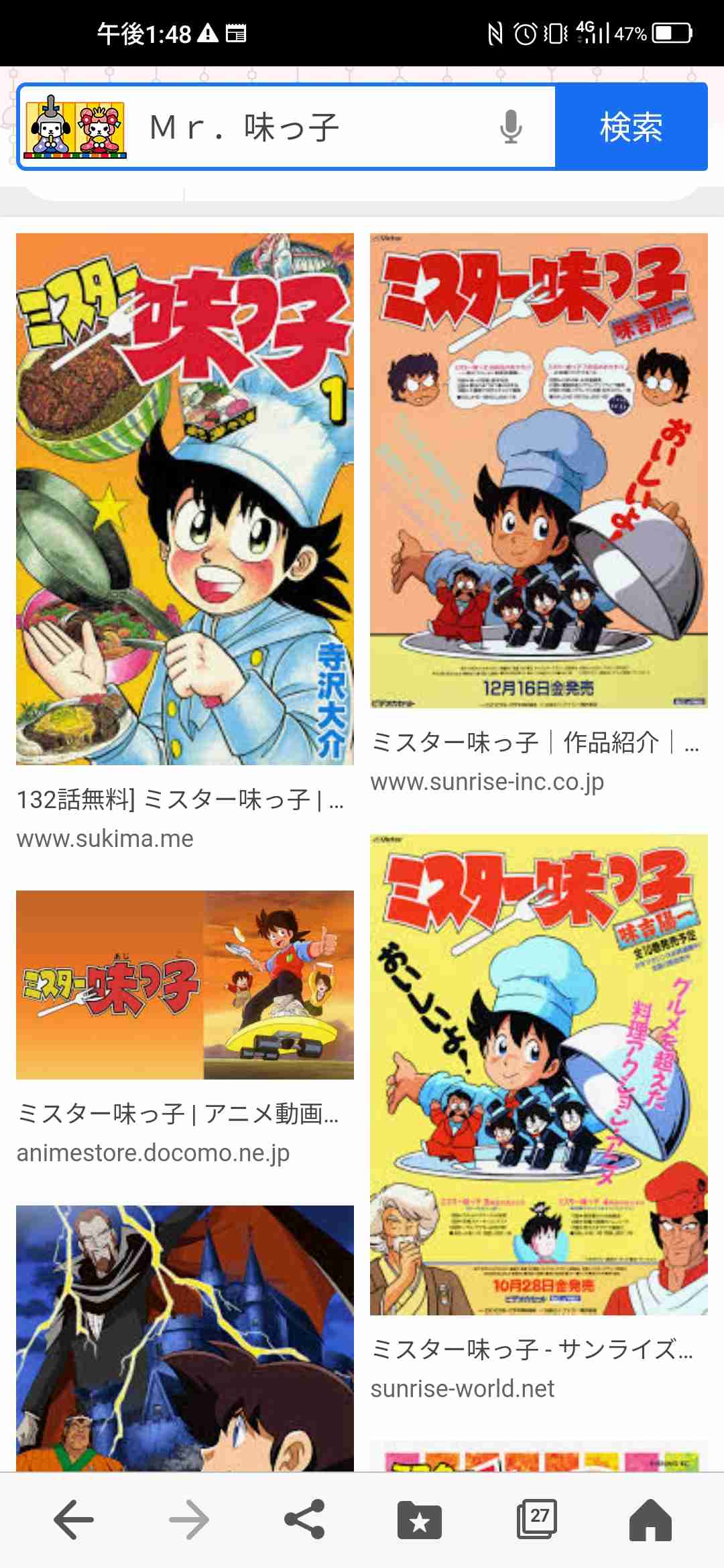Go to the browser home page
The width and height of the screenshot is (724, 1568).
[650, 1520]
